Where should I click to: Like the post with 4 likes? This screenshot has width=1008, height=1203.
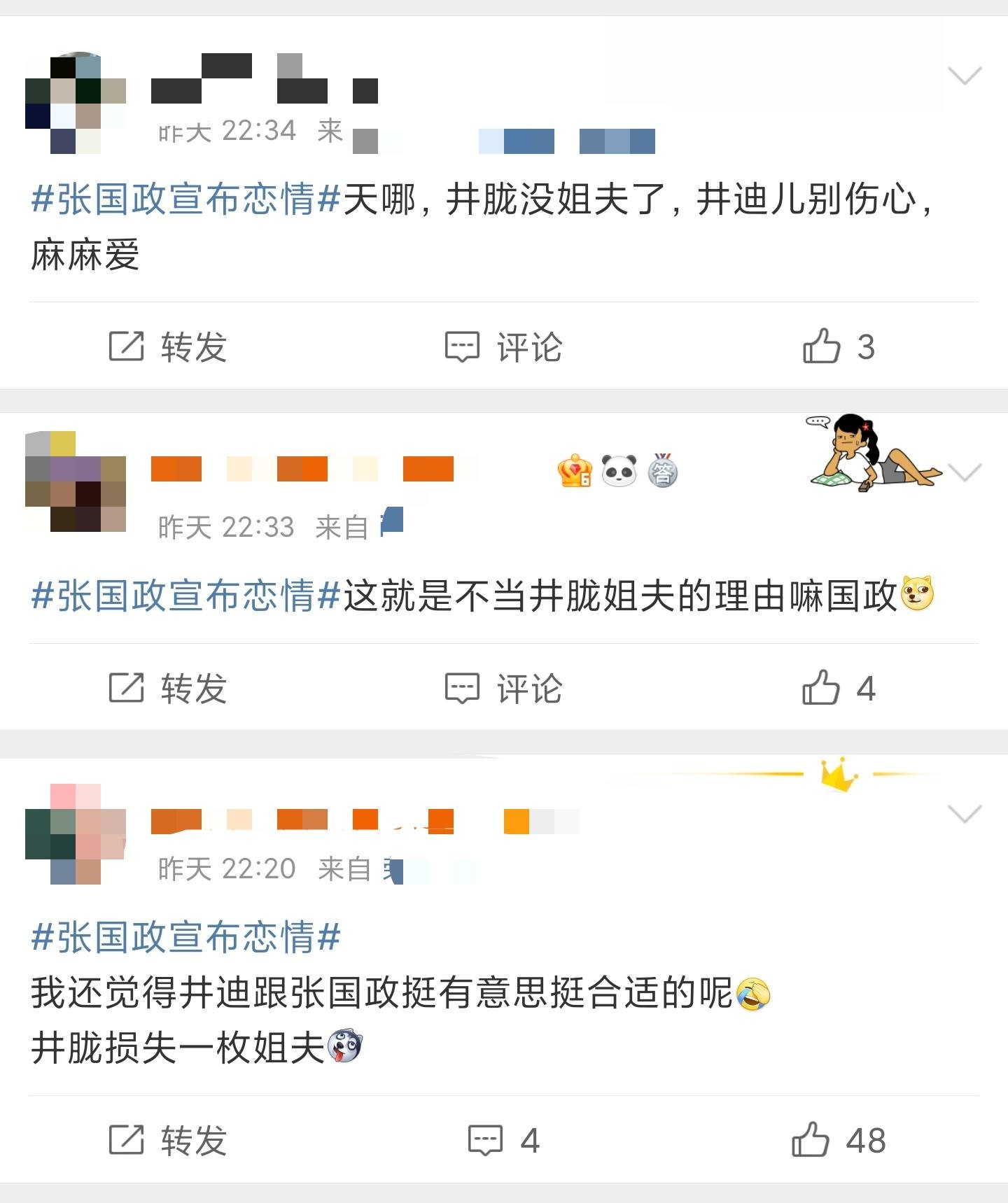click(838, 689)
